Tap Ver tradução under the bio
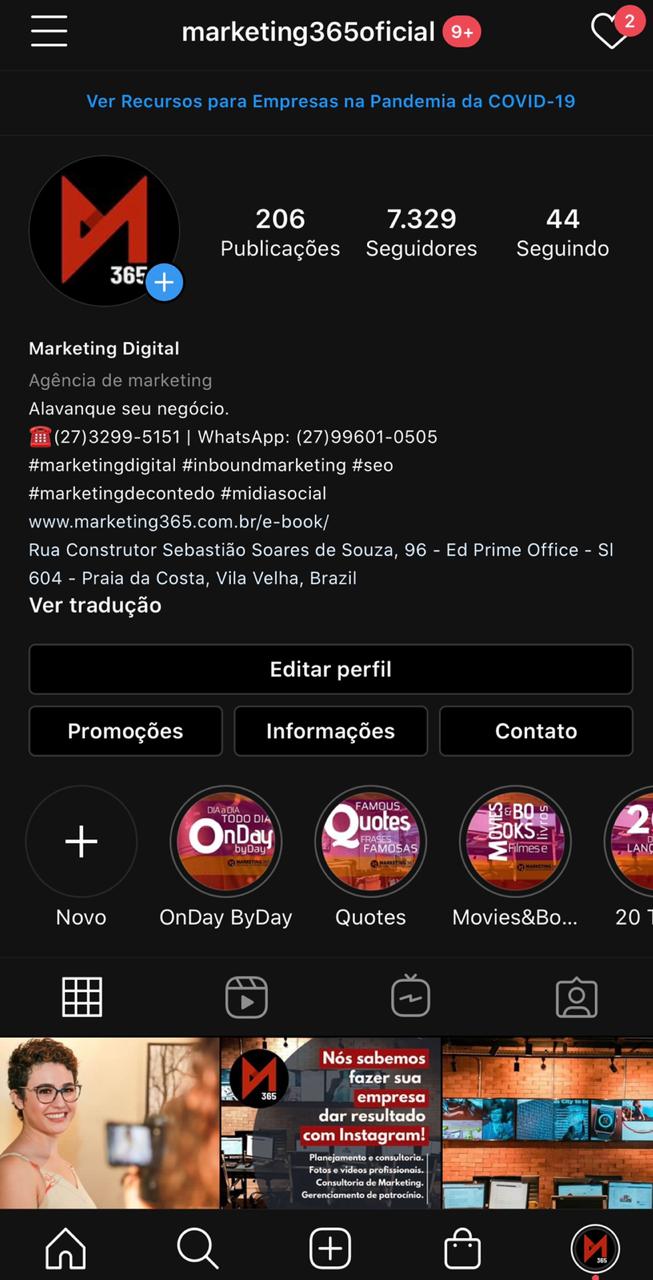 [95, 605]
